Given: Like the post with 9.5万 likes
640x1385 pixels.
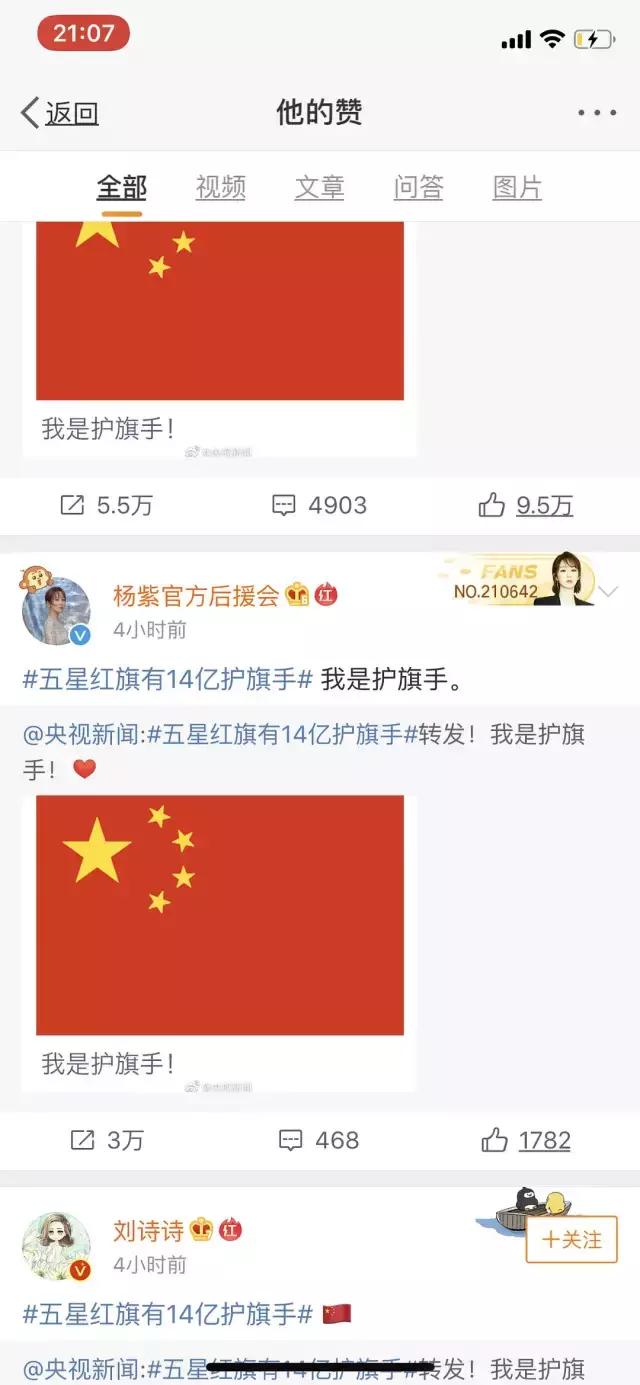Looking at the screenshot, I should 525,506.
